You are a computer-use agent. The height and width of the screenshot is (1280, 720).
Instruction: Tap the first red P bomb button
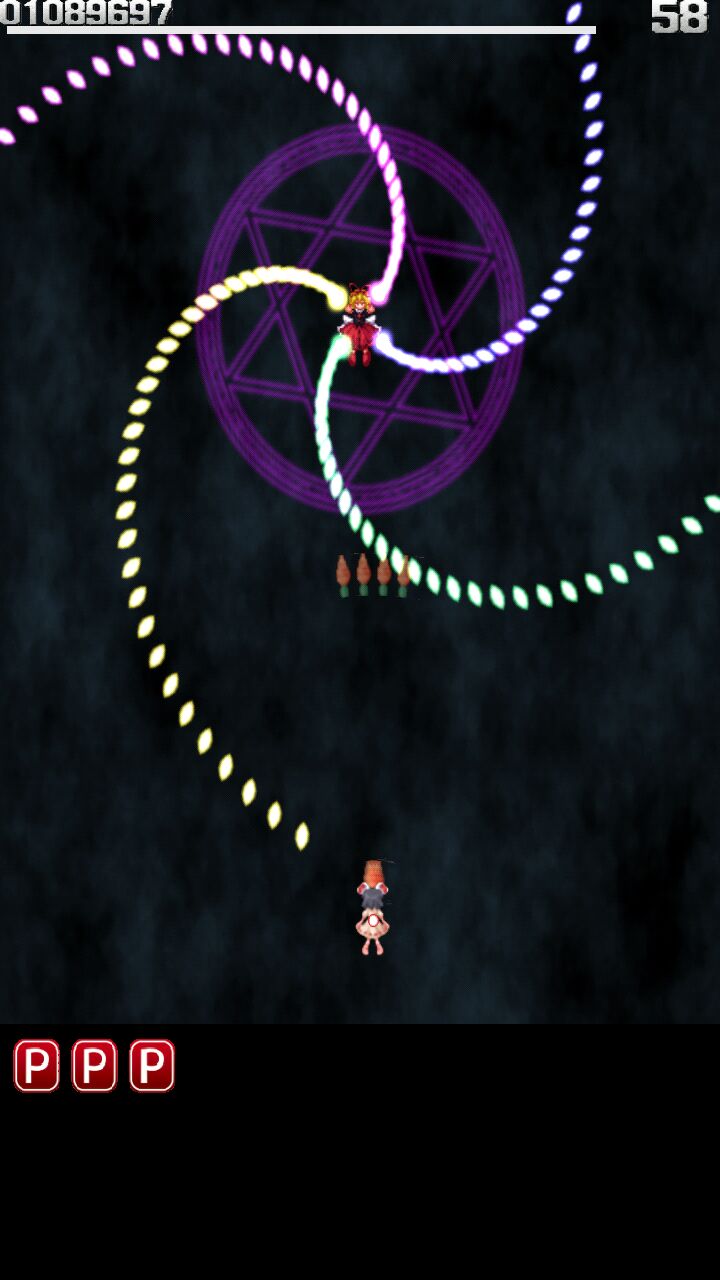[37, 1066]
